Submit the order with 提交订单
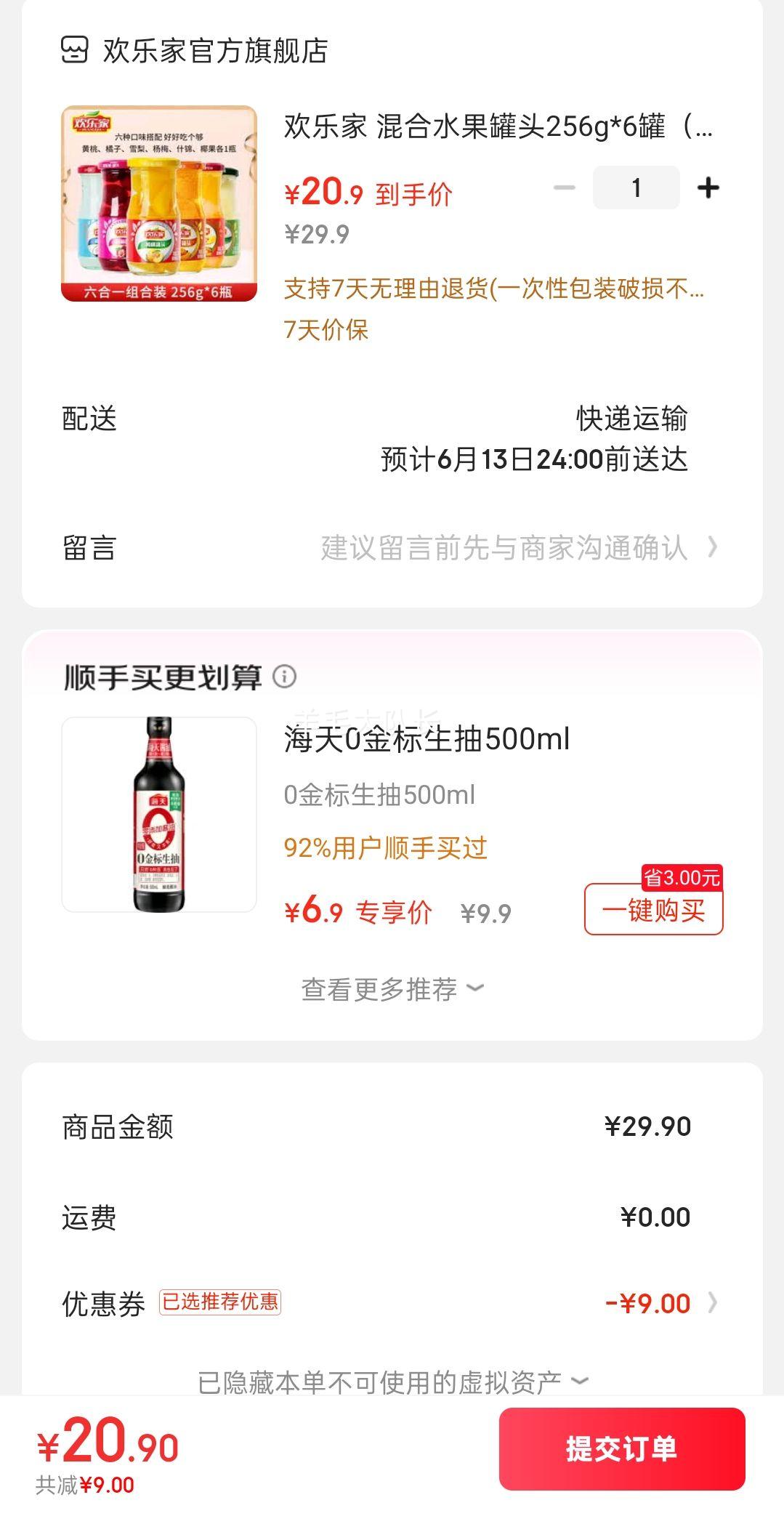The height and width of the screenshot is (1516, 784). pyautogui.click(x=621, y=1448)
